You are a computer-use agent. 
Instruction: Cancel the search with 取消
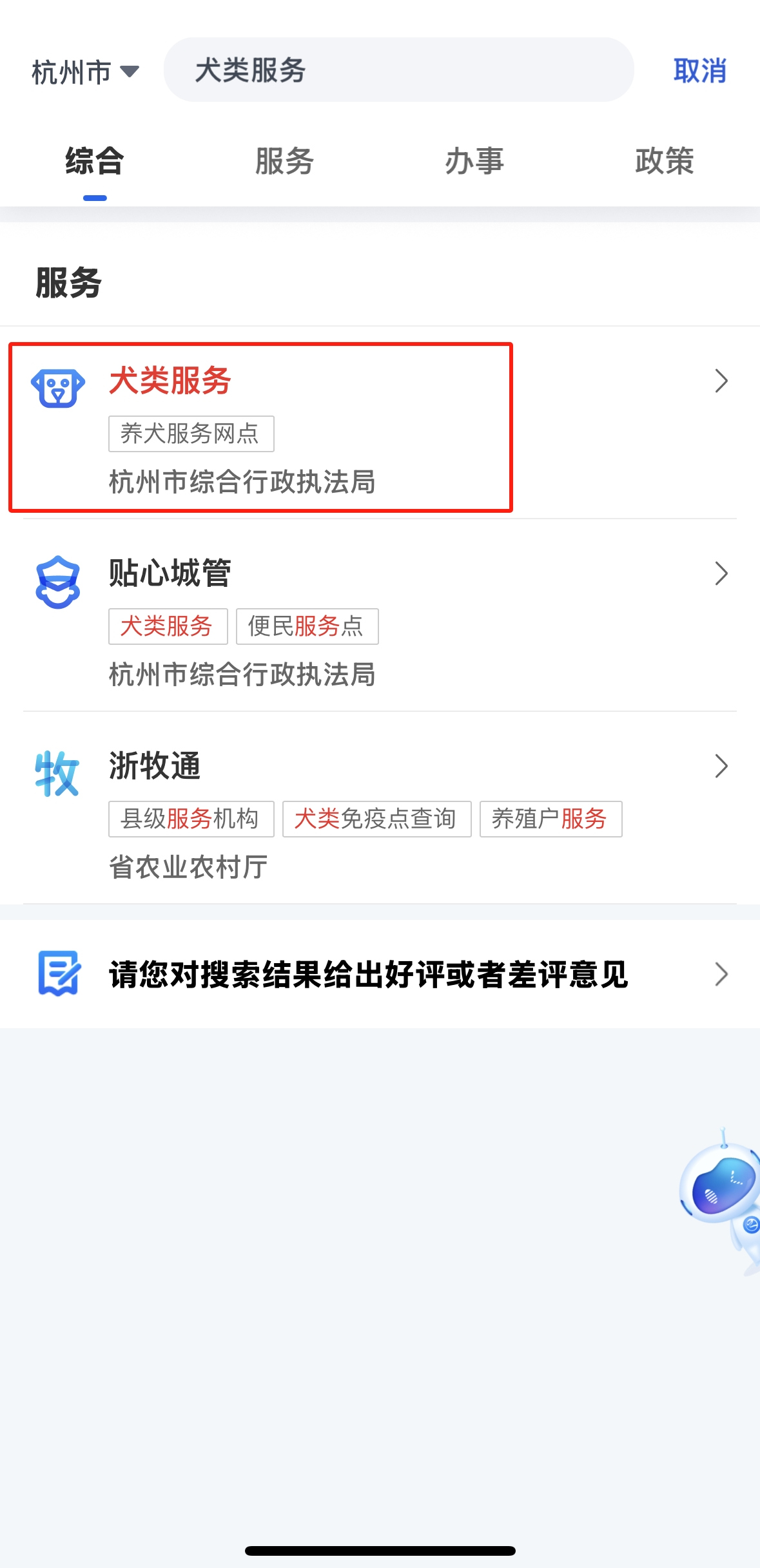(x=699, y=71)
